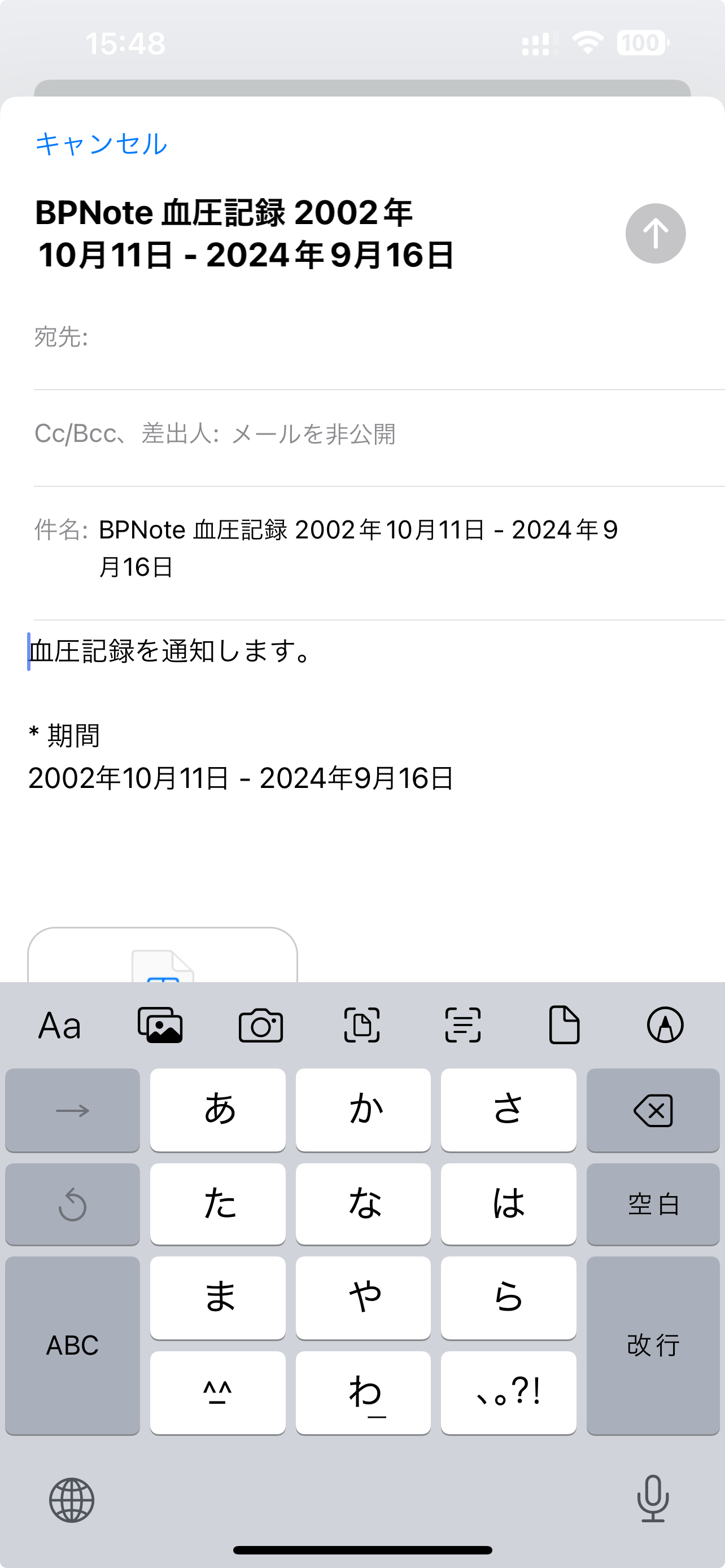Delete a character with the backspace key
The width and height of the screenshot is (725, 1568).
pyautogui.click(x=653, y=1109)
